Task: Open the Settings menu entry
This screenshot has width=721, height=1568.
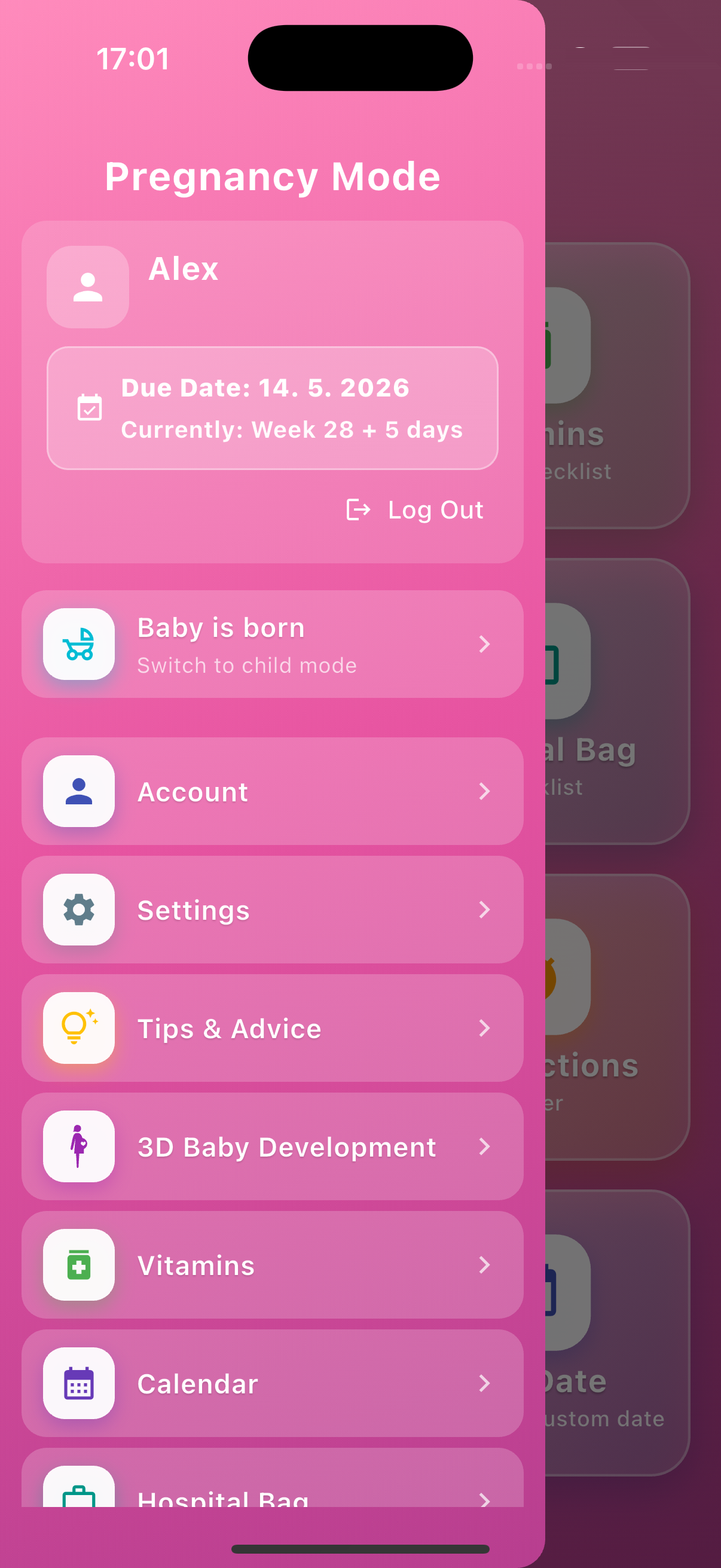Action: [x=272, y=910]
